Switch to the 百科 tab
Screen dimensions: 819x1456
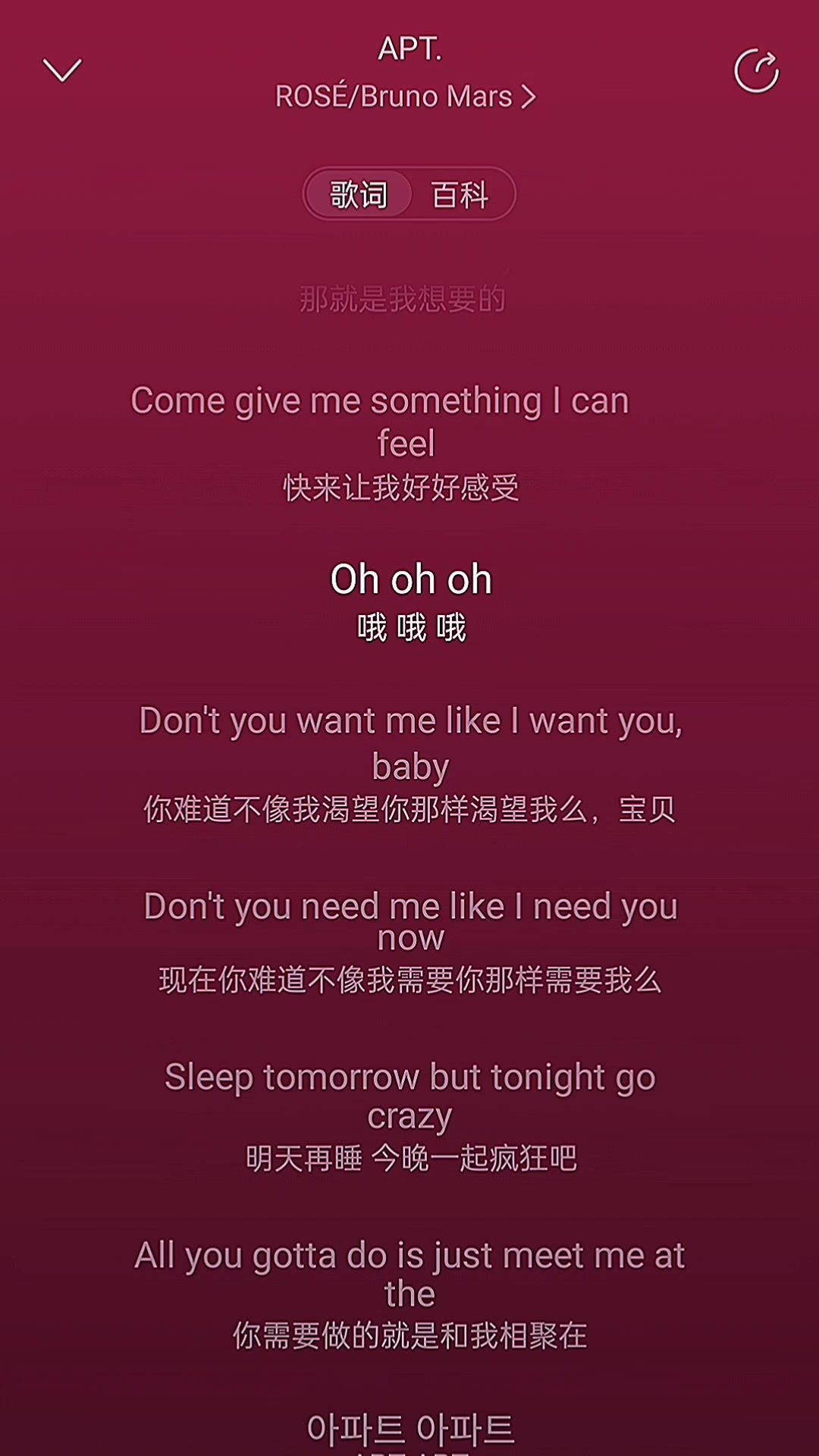(460, 195)
